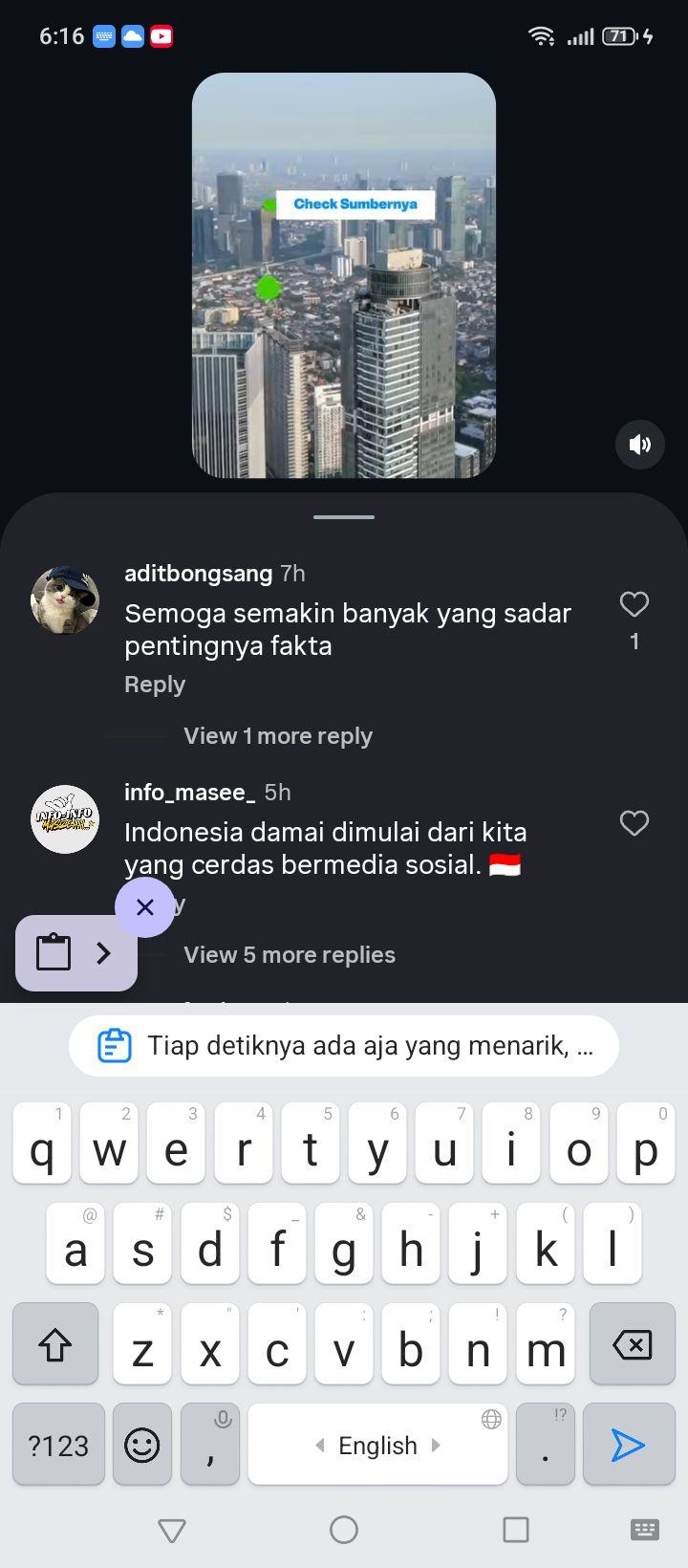Tap the shift key
This screenshot has width=688, height=1568.
click(55, 1344)
